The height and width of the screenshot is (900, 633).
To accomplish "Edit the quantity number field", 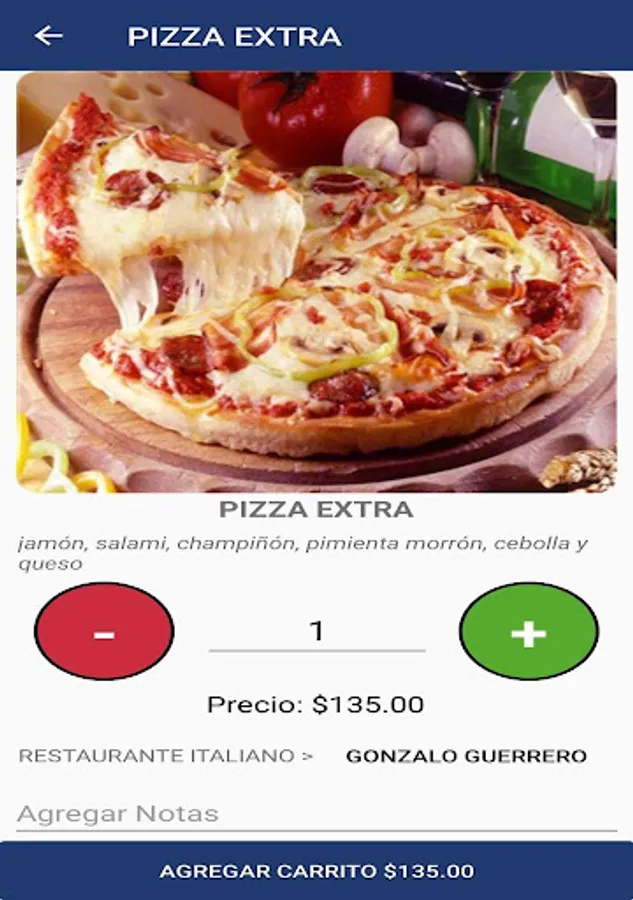I will coord(317,632).
